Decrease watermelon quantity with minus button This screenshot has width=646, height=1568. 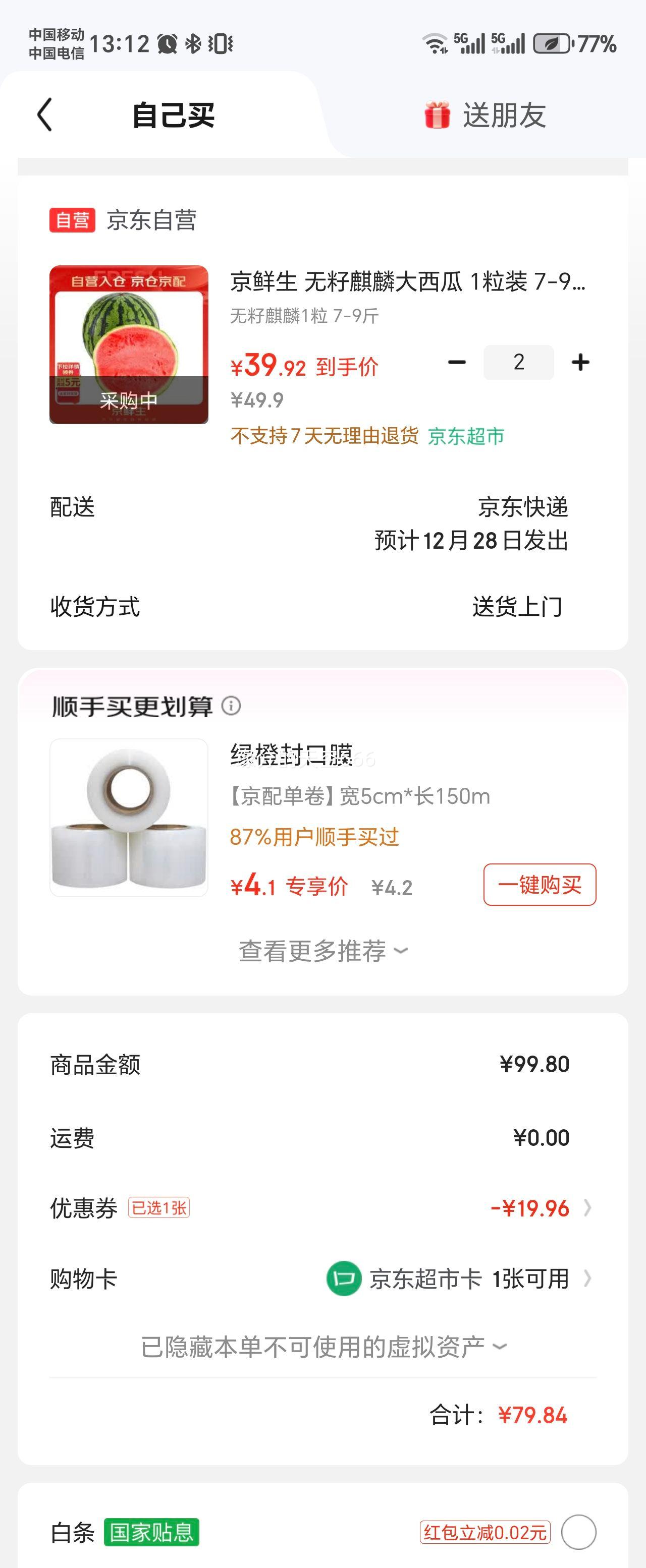[457, 362]
